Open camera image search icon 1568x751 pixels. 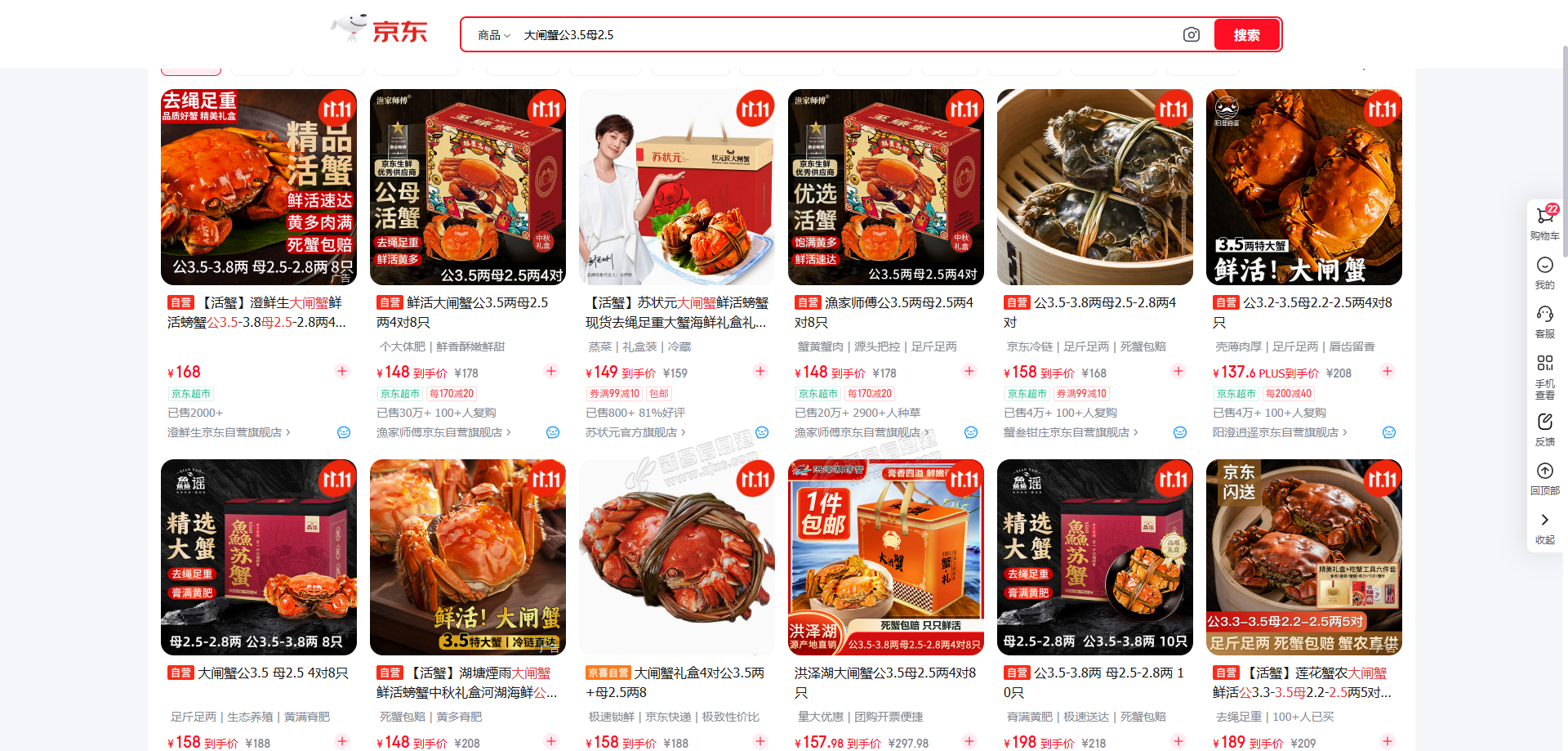click(1192, 34)
